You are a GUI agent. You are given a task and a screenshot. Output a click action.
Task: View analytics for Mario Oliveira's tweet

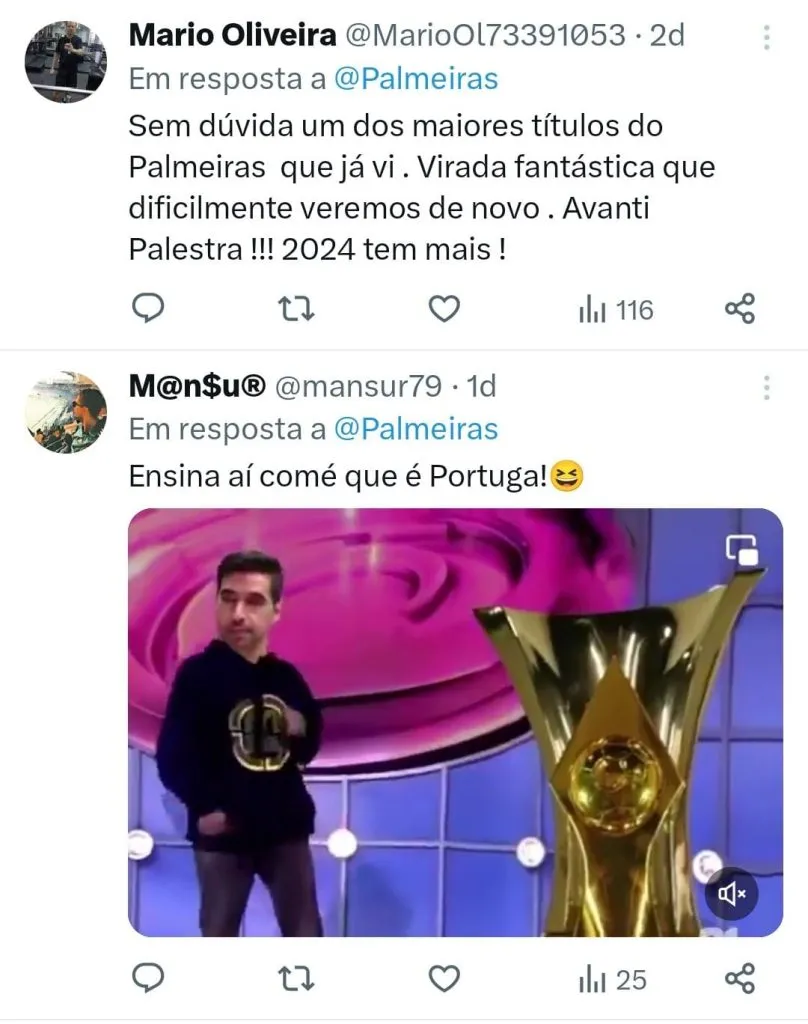616,310
